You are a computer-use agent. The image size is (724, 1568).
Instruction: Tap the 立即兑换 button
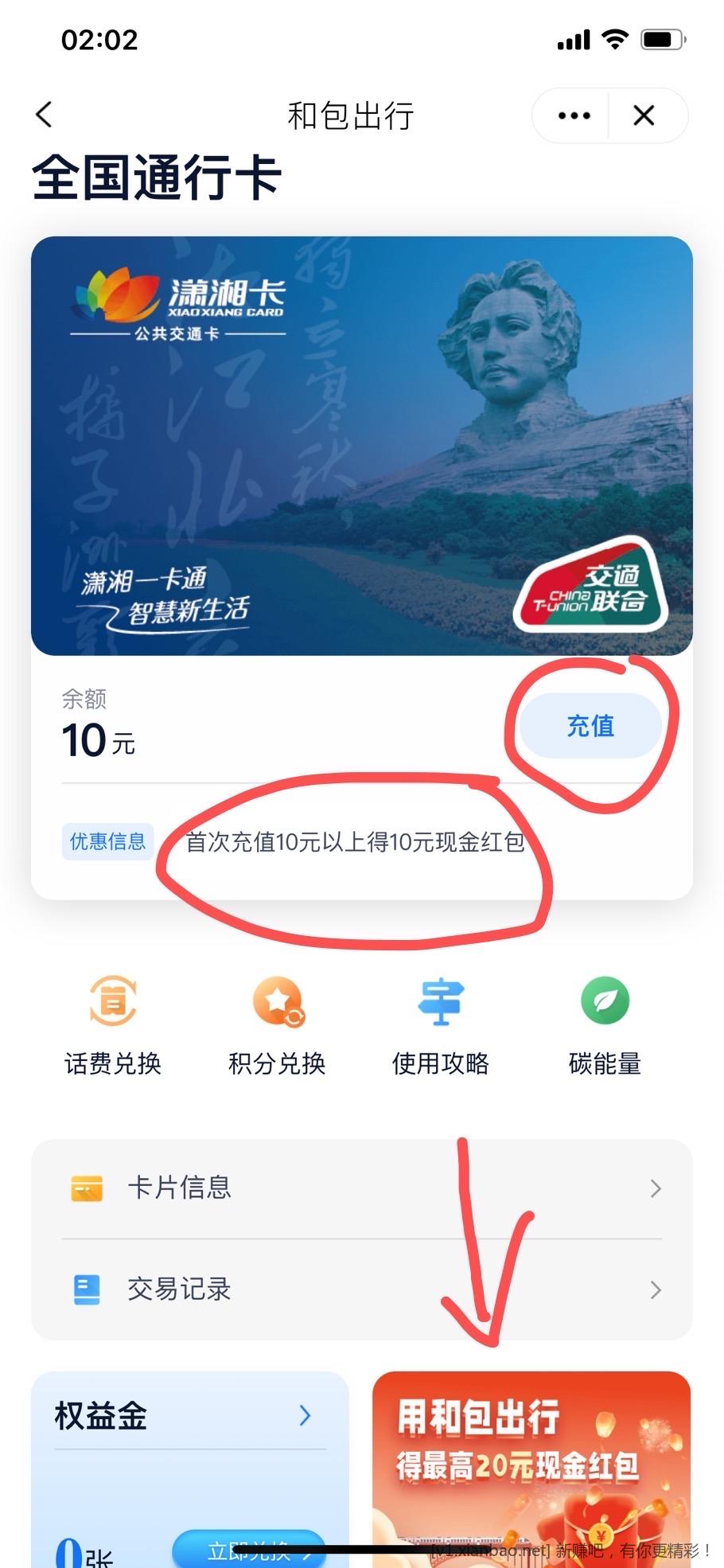click(248, 1548)
